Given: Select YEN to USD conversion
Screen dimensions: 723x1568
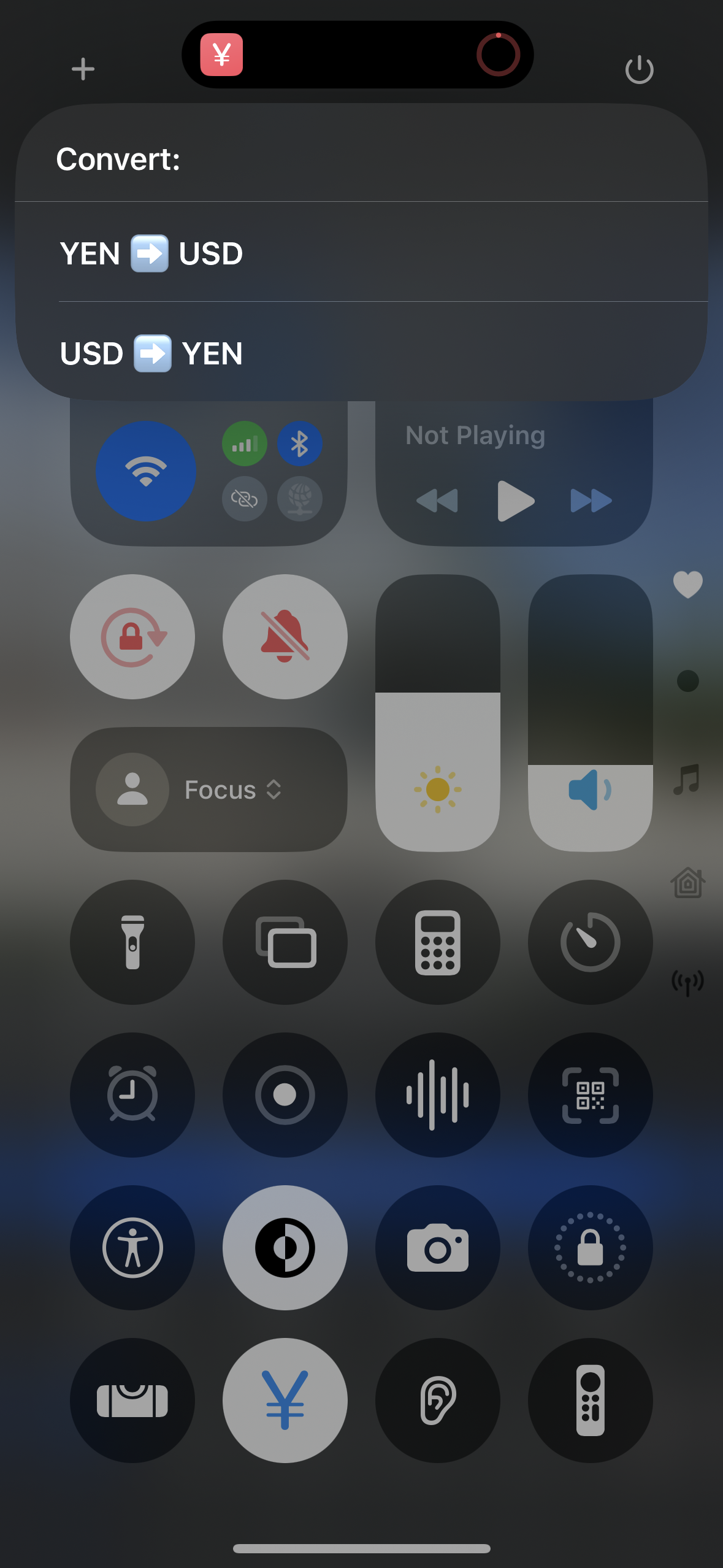Looking at the screenshot, I should pyautogui.click(x=361, y=253).
